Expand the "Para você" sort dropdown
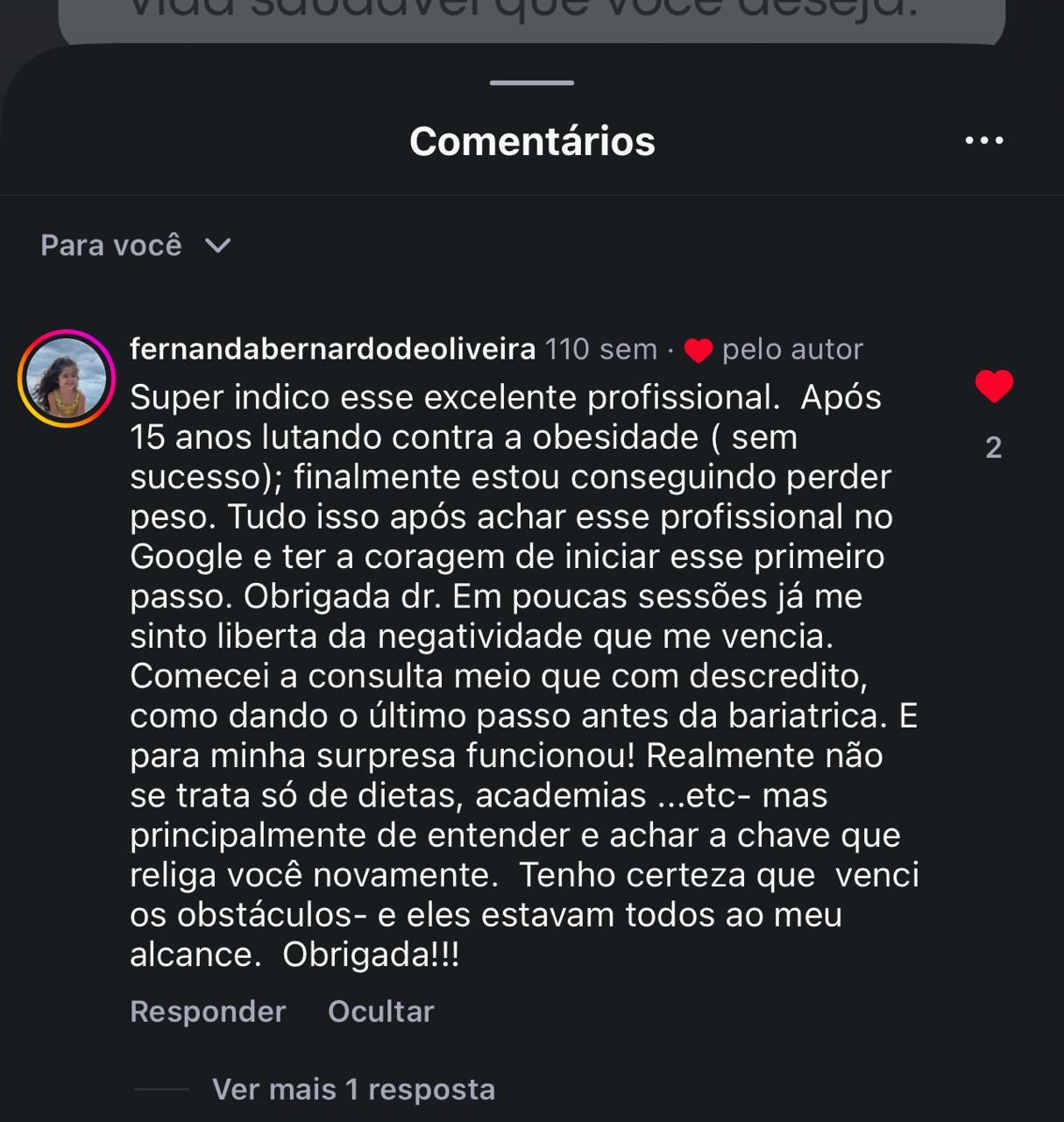The width and height of the screenshot is (1064, 1122). pyautogui.click(x=136, y=245)
